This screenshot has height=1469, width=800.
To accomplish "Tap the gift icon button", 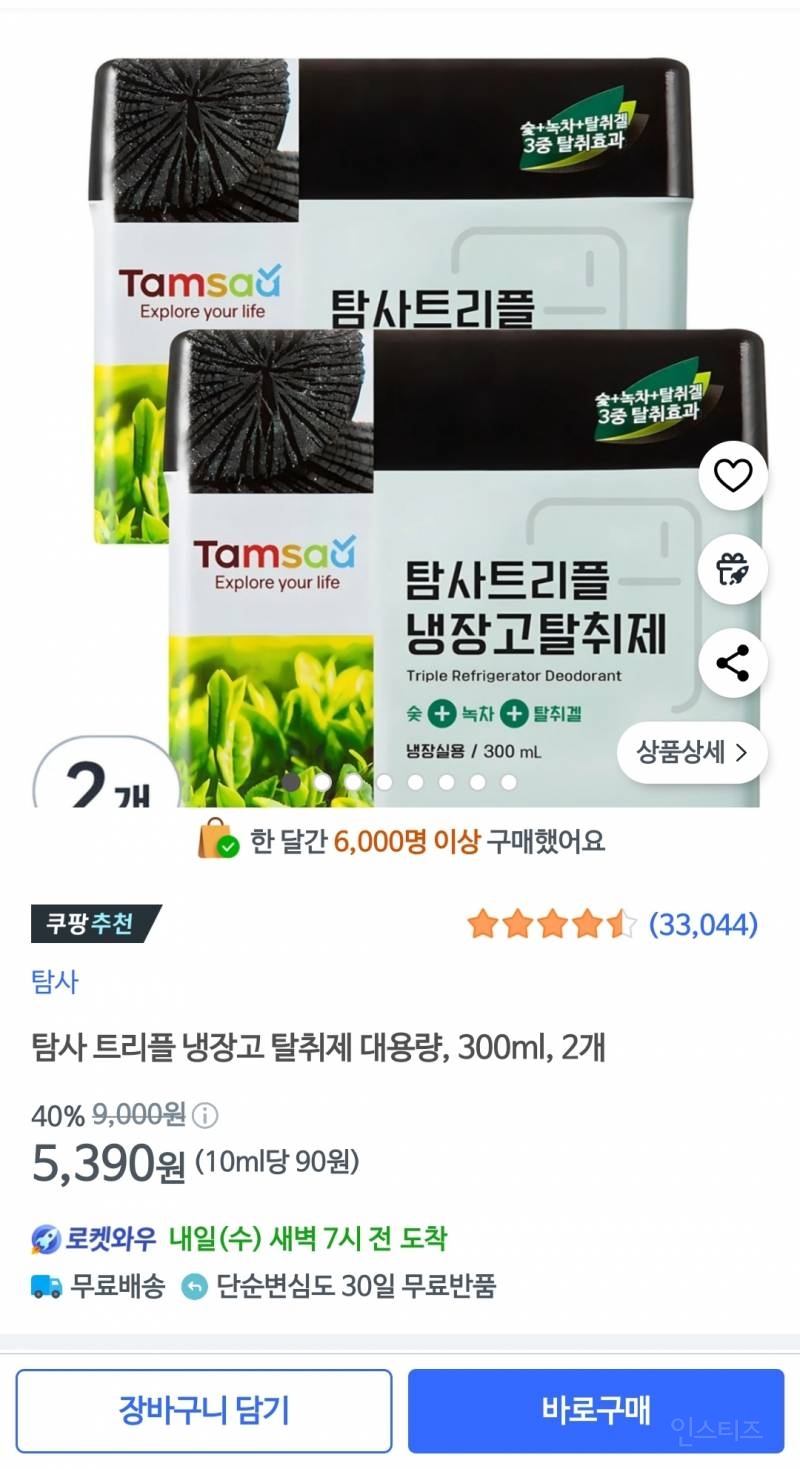I will click(732, 570).
